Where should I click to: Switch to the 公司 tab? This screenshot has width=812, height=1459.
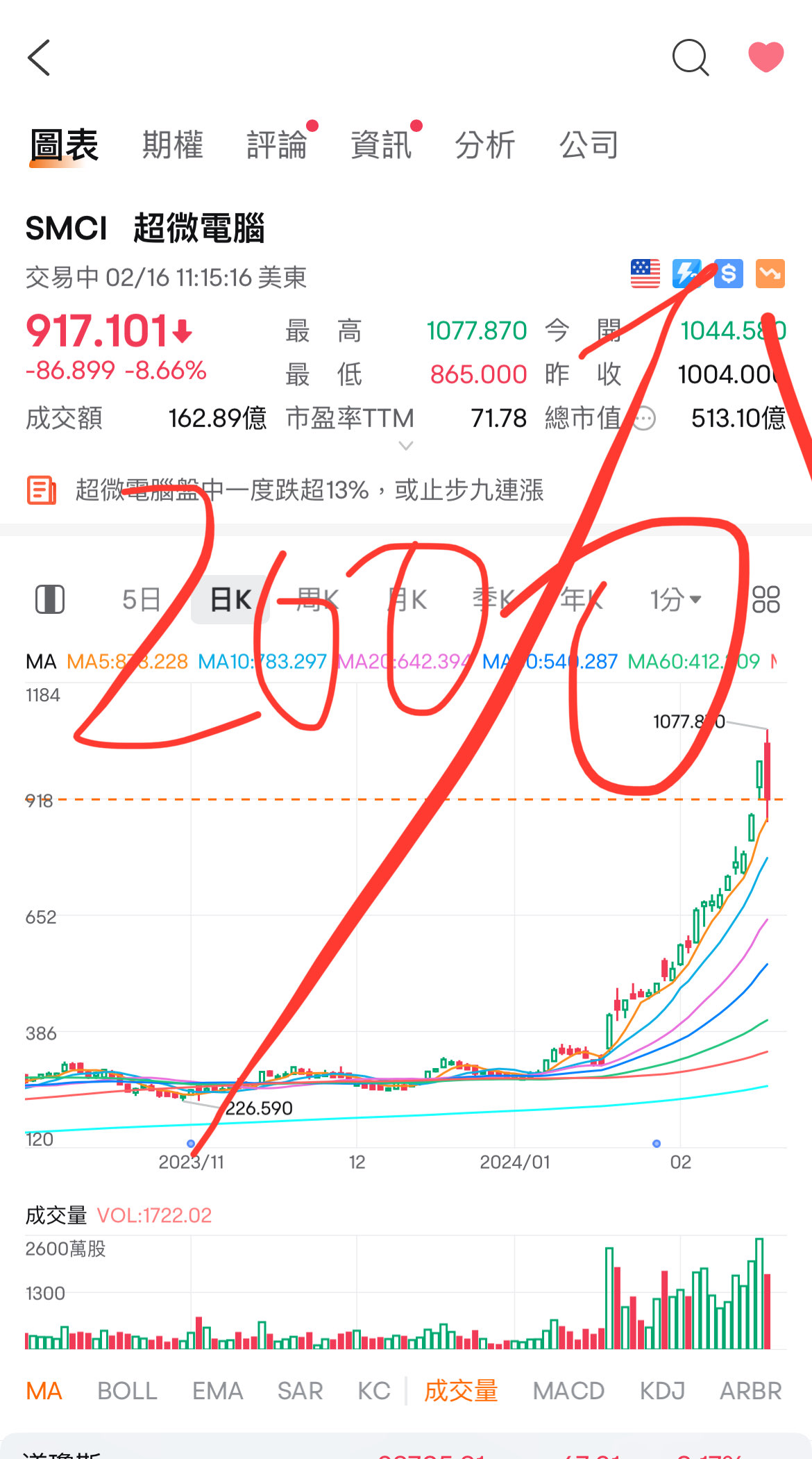(589, 145)
